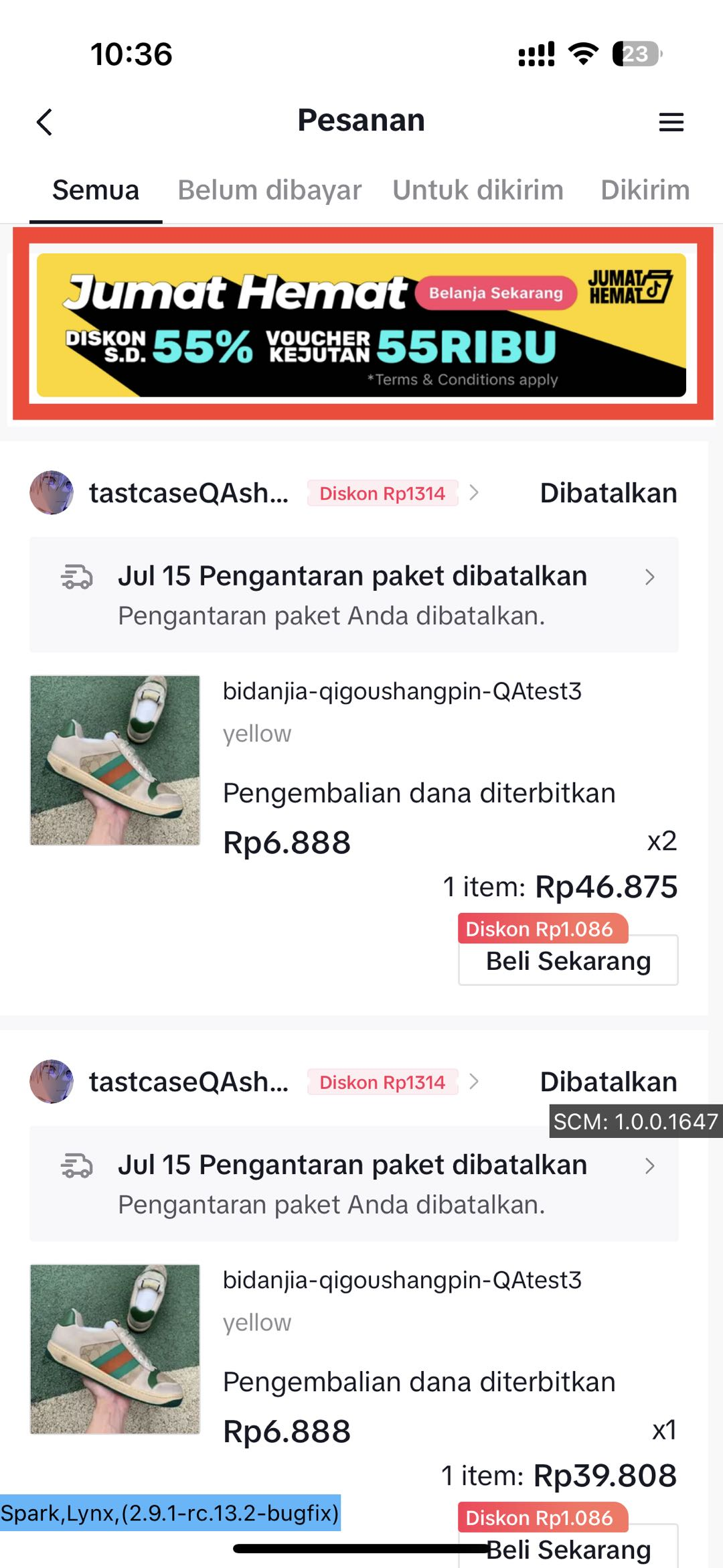723x1568 pixels.
Task: Tap Beli Sekarang for the Rp46.875 order
Action: [x=568, y=961]
